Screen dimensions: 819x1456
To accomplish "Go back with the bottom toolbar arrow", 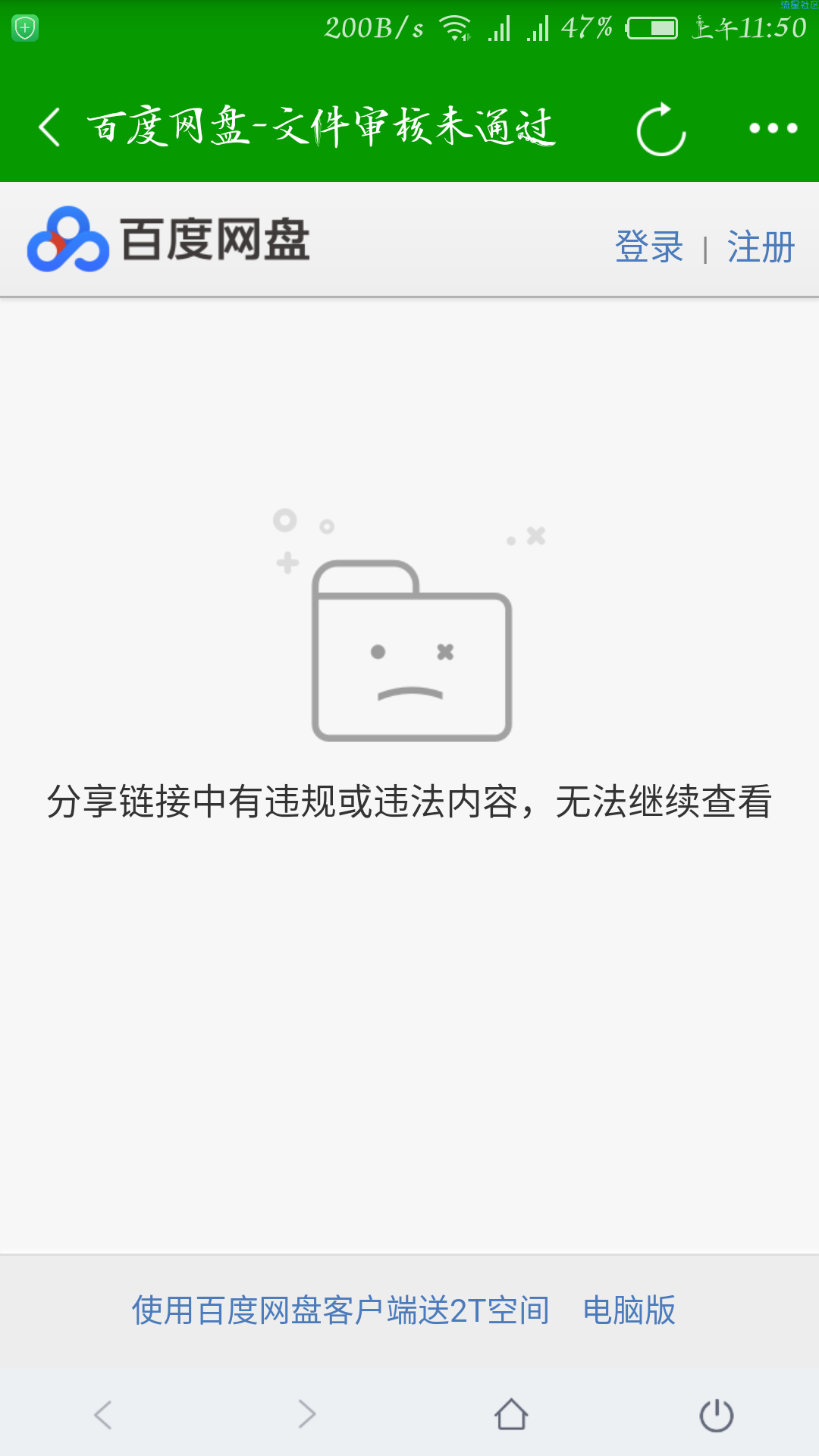I will pos(103,1414).
